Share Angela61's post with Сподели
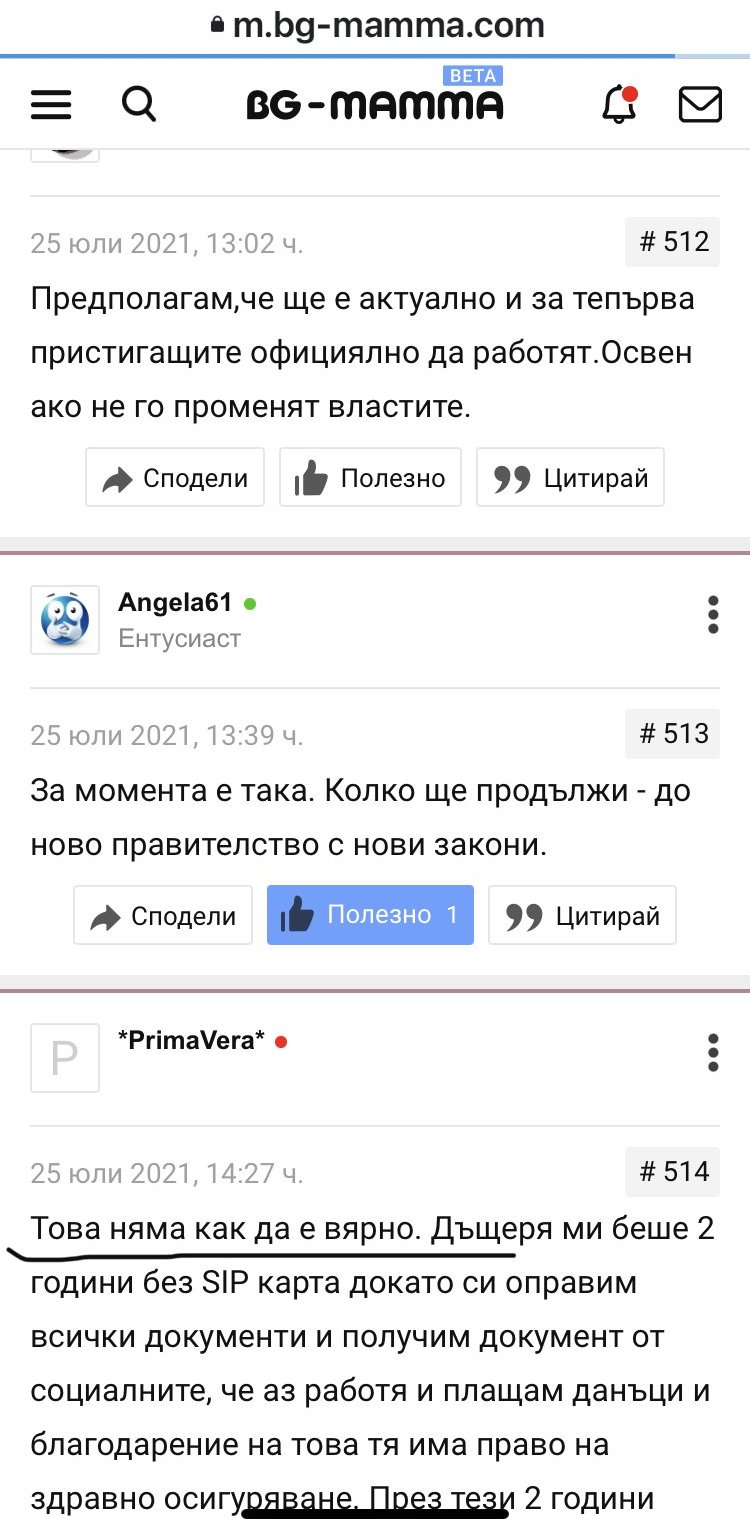This screenshot has height=1524, width=750. [163, 915]
